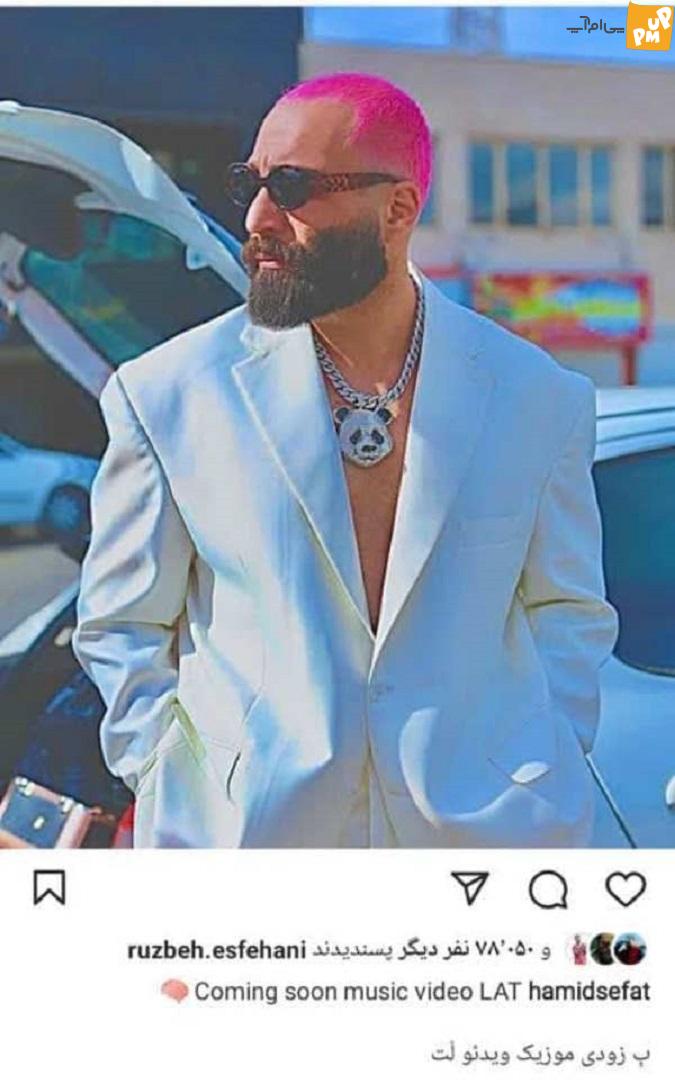The image size is (675, 1084).
Task: Share the post with the paper plane icon
Action: pyautogui.click(x=470, y=888)
